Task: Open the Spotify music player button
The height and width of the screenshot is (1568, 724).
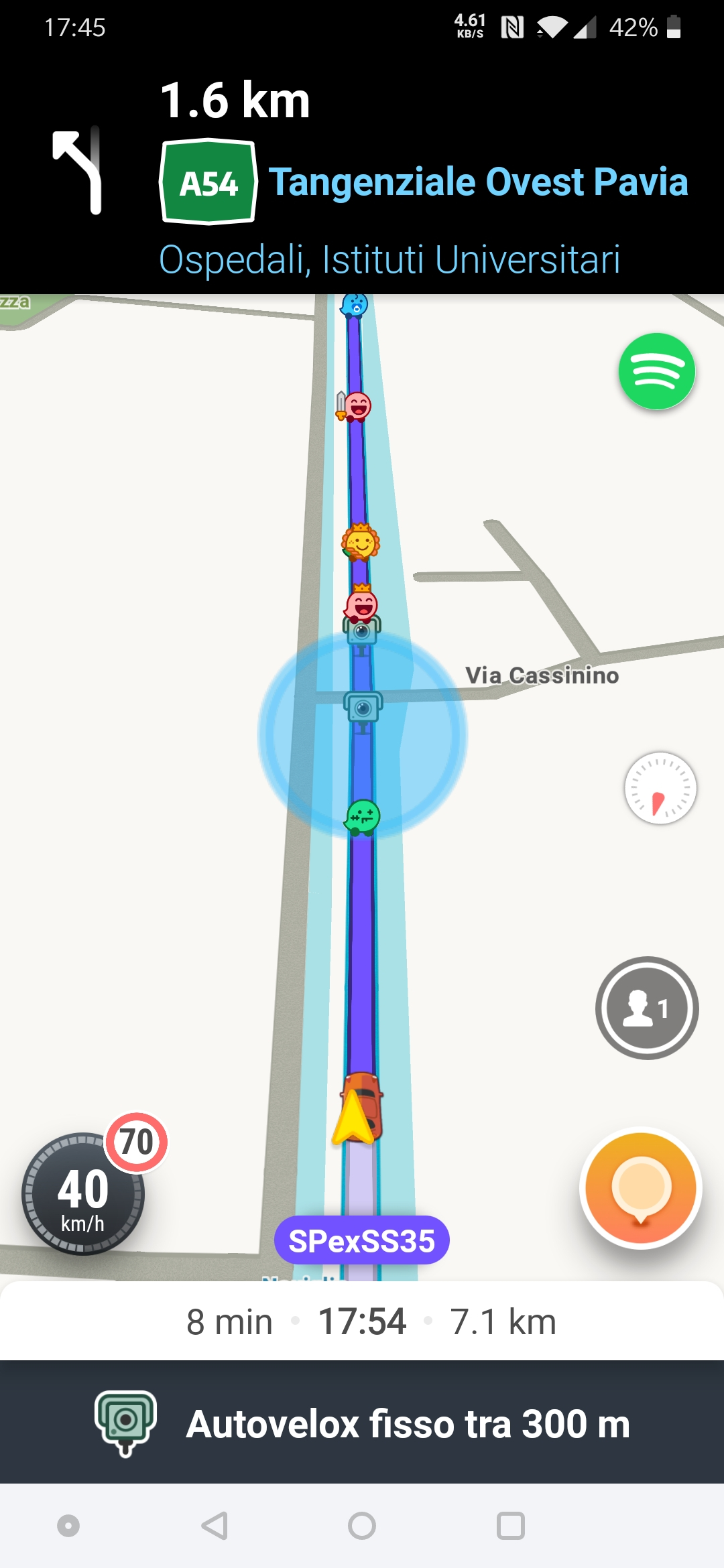Action: tap(656, 371)
